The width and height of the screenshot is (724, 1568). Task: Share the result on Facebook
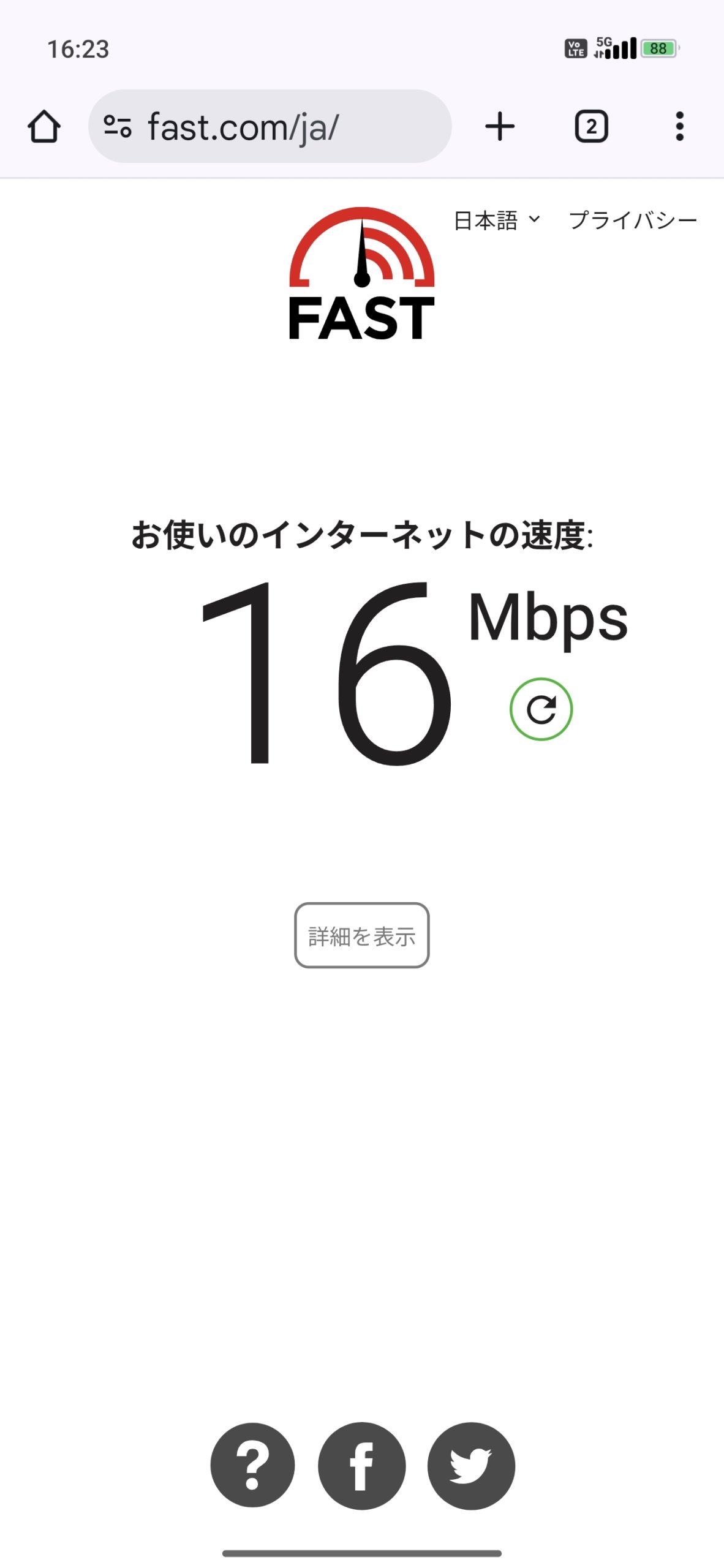pyautogui.click(x=361, y=1464)
